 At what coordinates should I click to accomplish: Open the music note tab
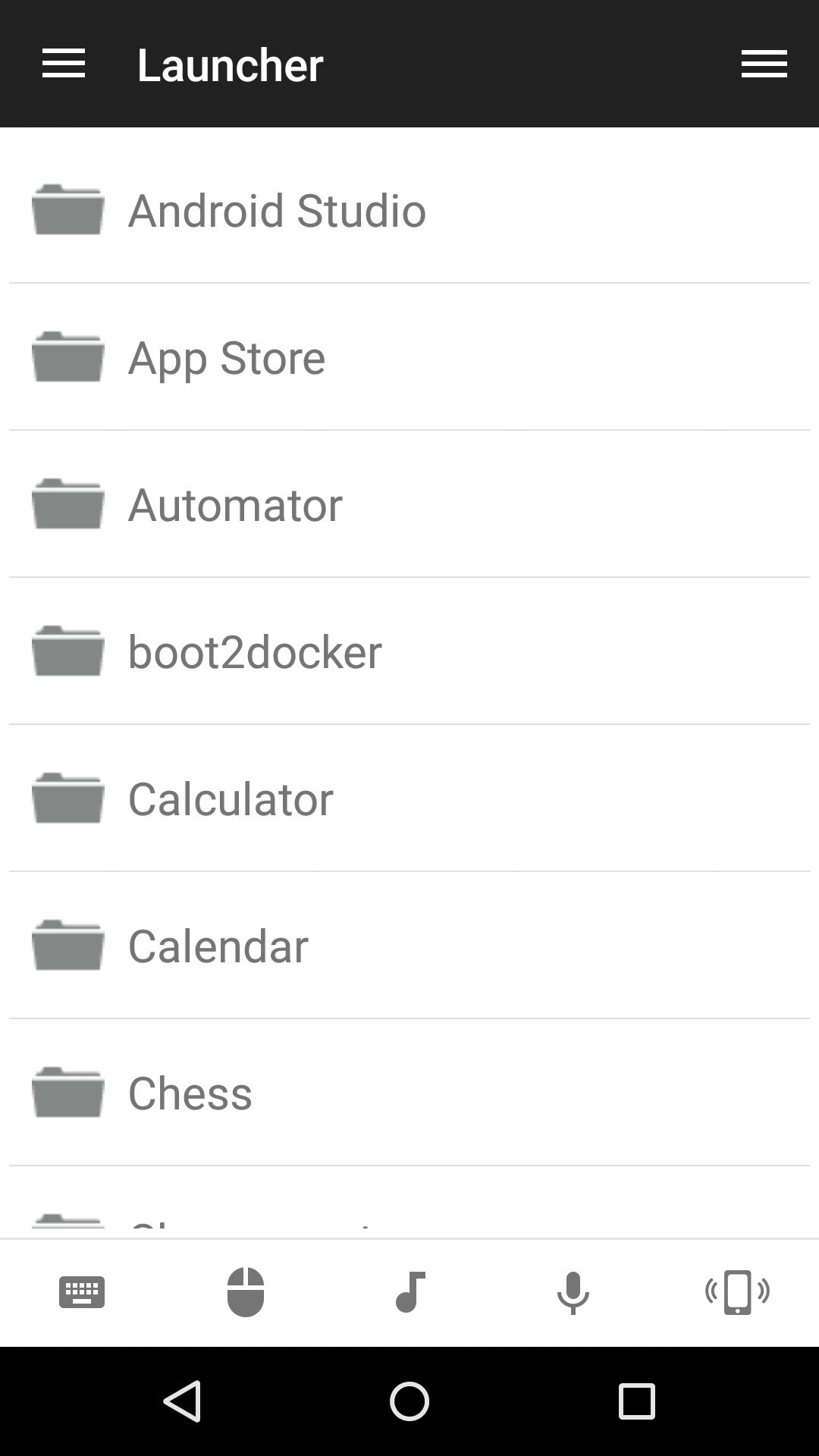click(x=409, y=1292)
